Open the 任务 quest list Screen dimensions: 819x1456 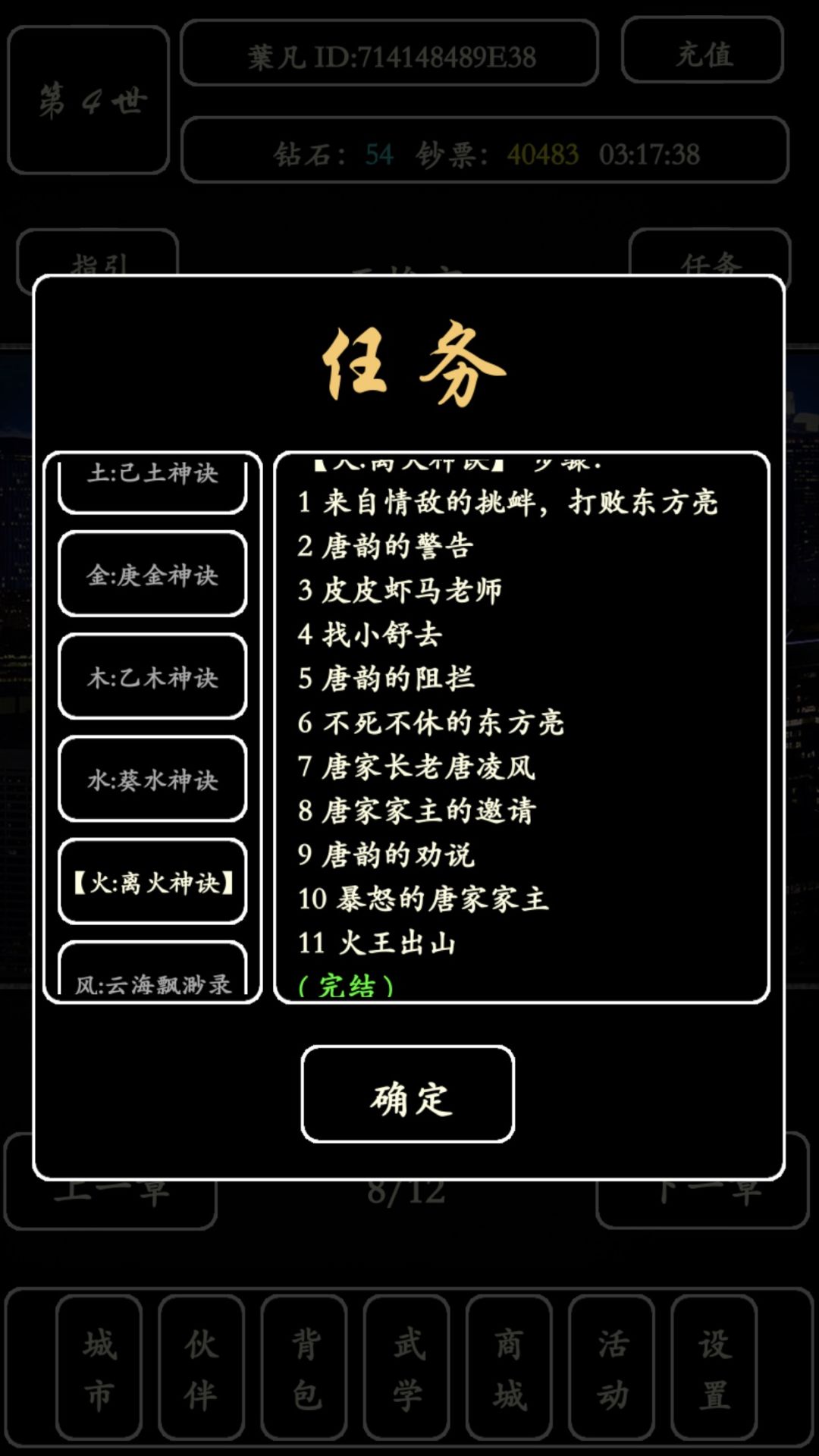click(x=713, y=263)
